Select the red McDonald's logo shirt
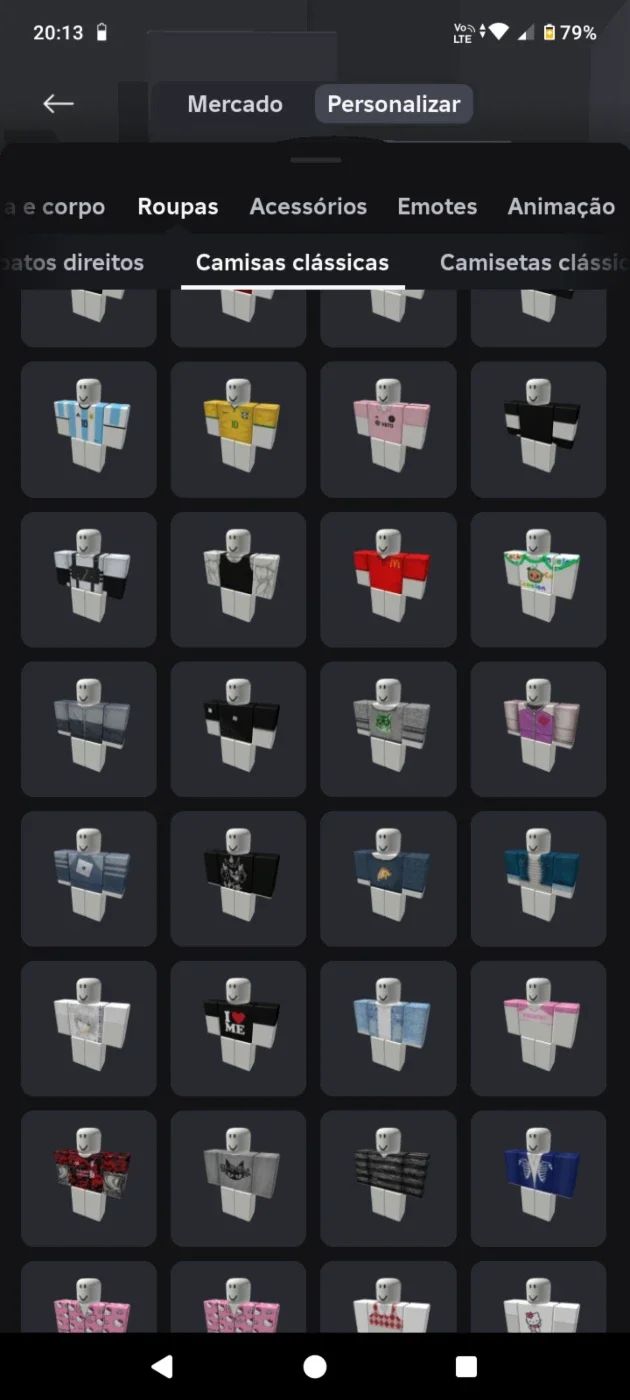Image resolution: width=630 pixels, height=1400 pixels. tap(388, 579)
